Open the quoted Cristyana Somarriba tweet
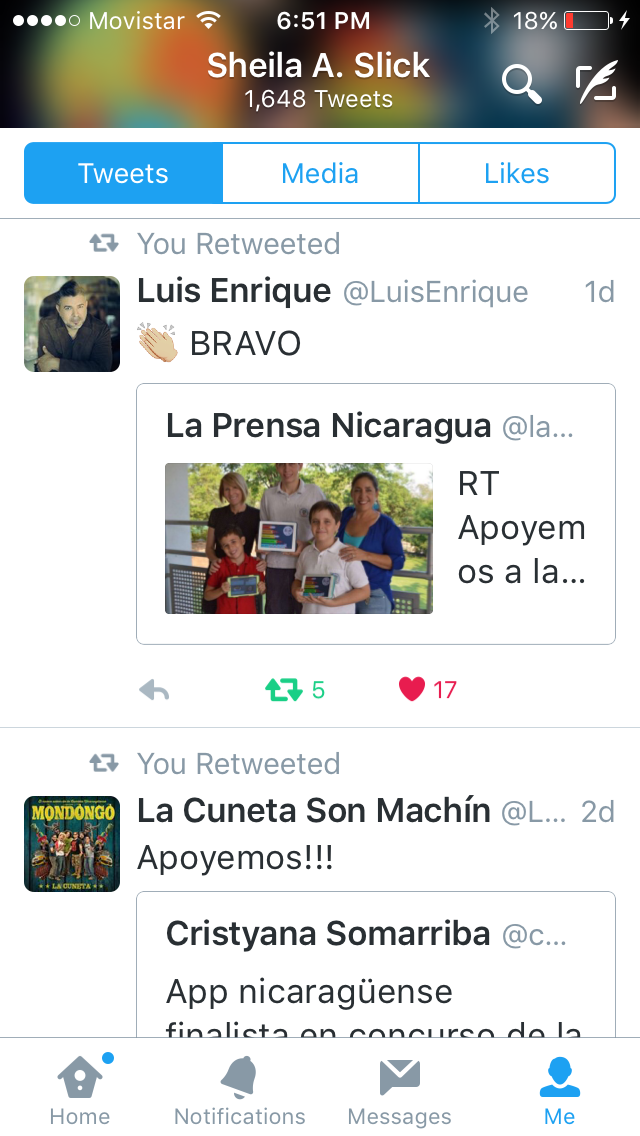 click(375, 964)
